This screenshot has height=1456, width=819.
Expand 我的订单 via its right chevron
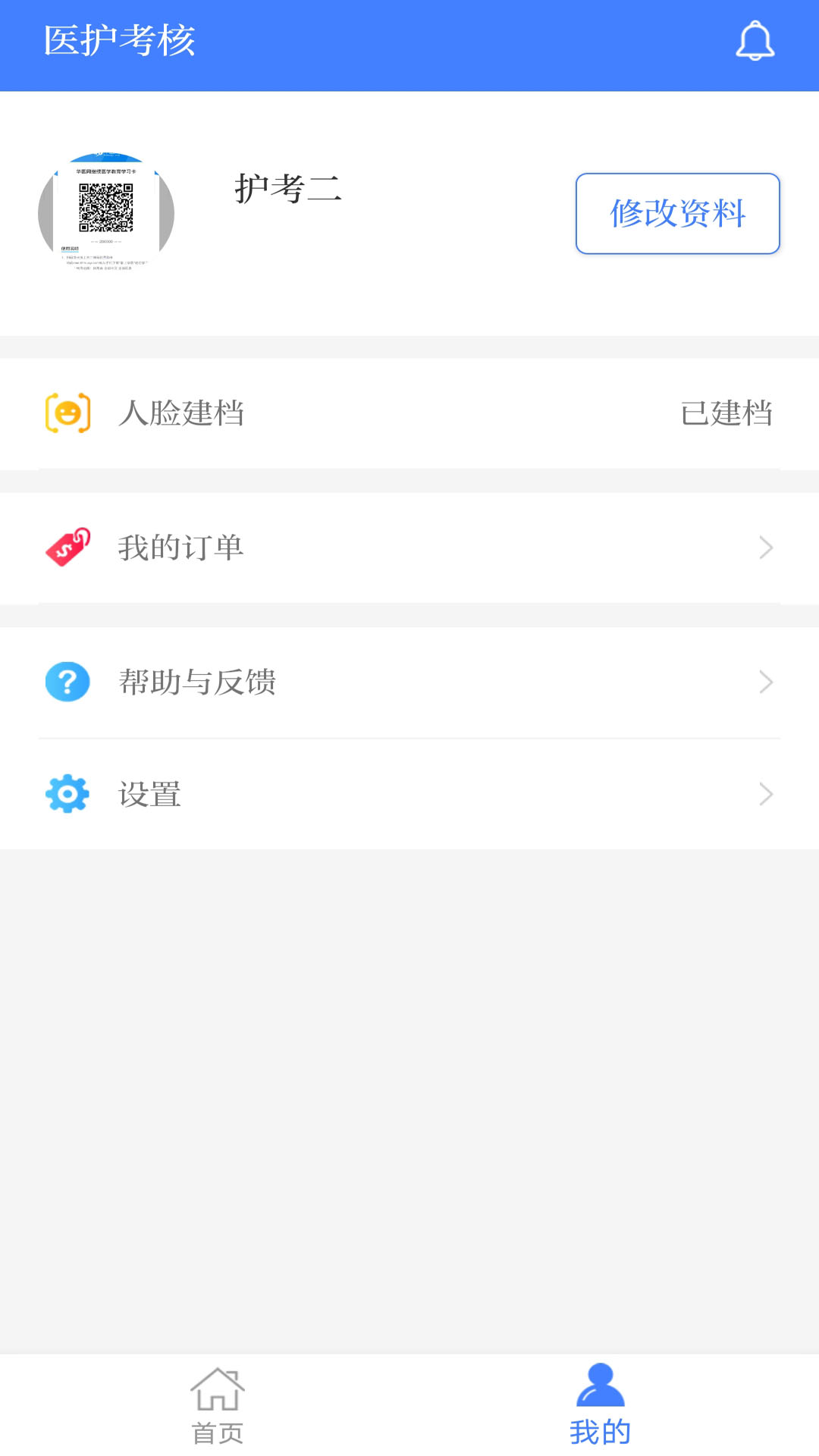coord(765,548)
